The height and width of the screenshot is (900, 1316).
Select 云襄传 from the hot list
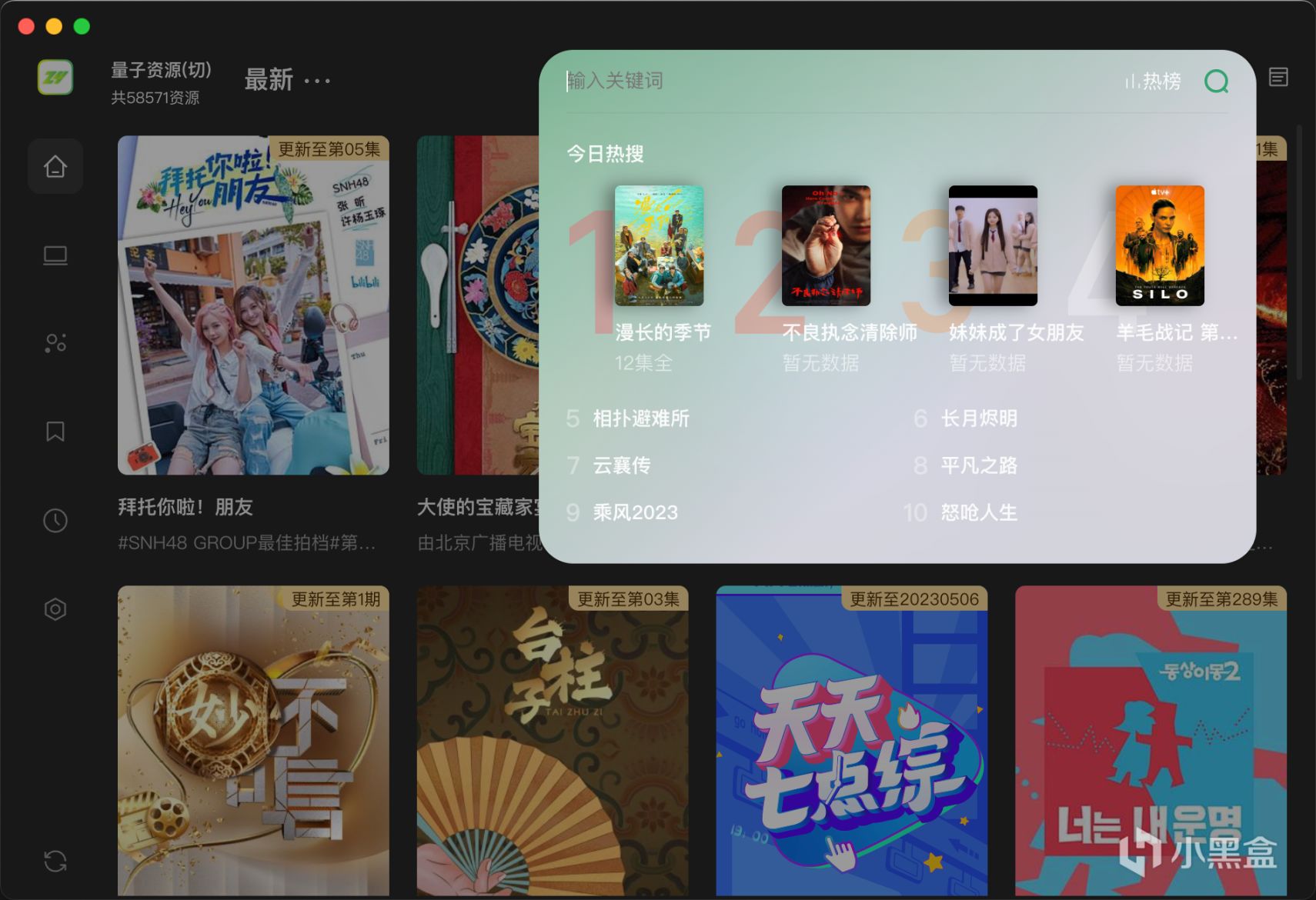pyautogui.click(x=621, y=465)
